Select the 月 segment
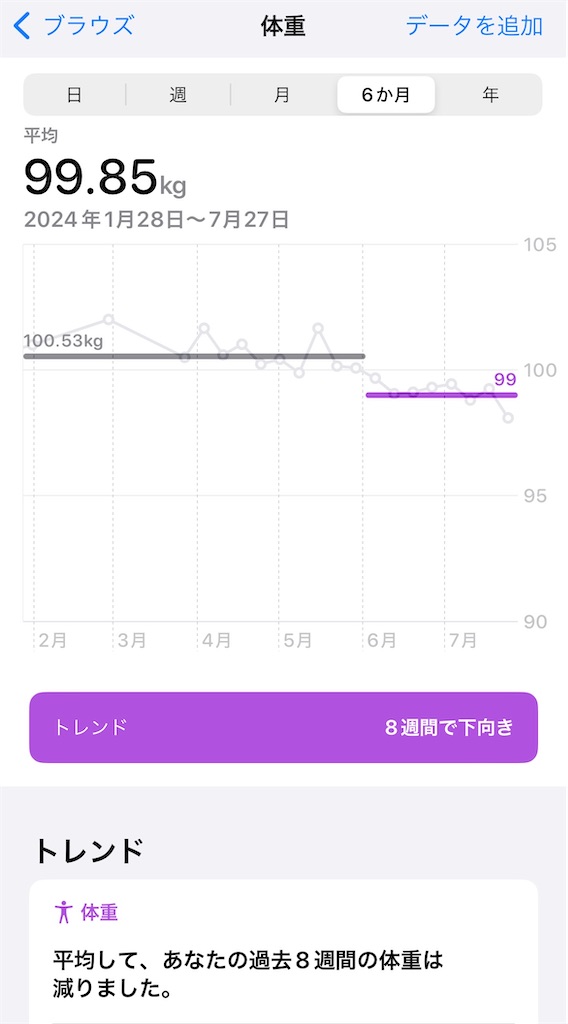Viewport: 568px width, 1024px height. (281, 95)
